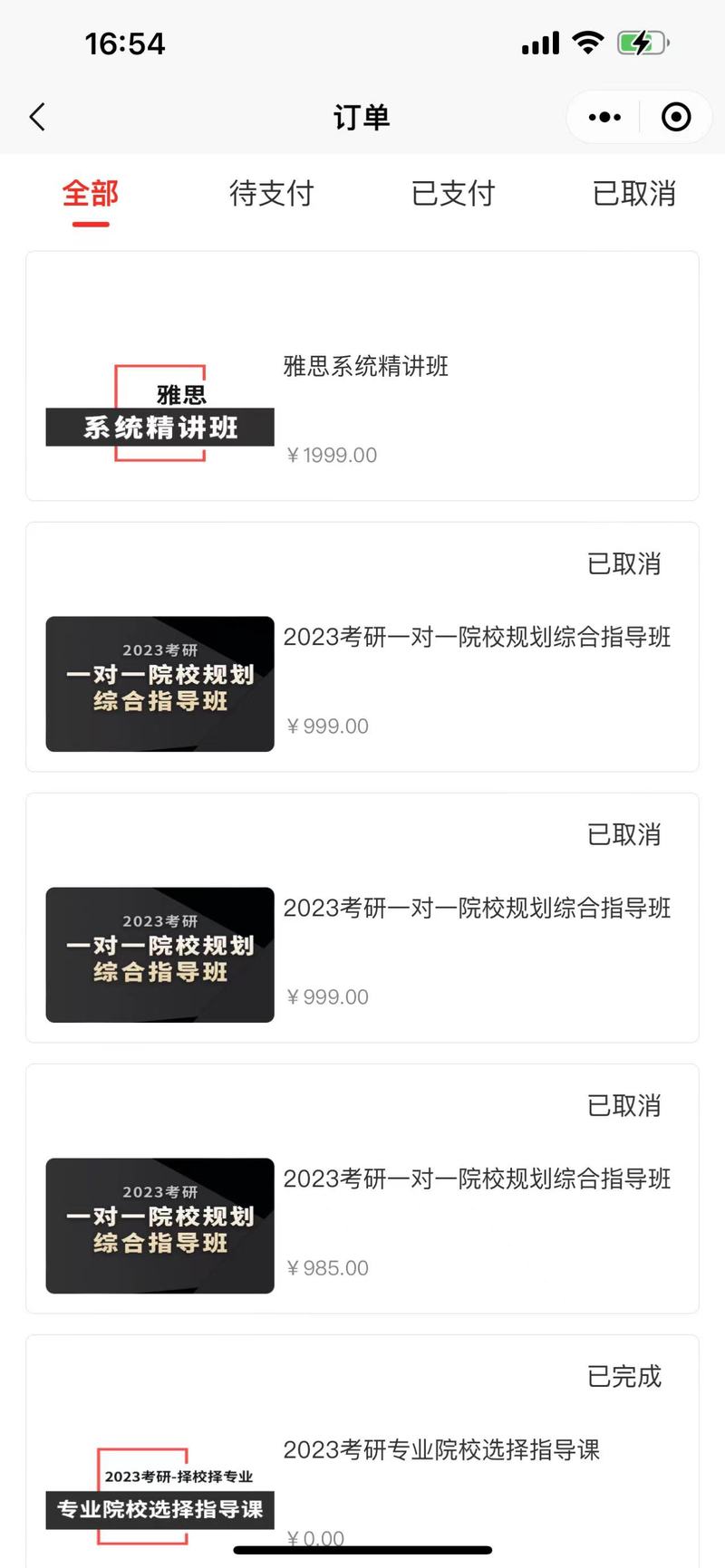The width and height of the screenshot is (725, 1568).
Task: Open the ￥985.00 院校规划综合指导班 order
Action: 362,1188
